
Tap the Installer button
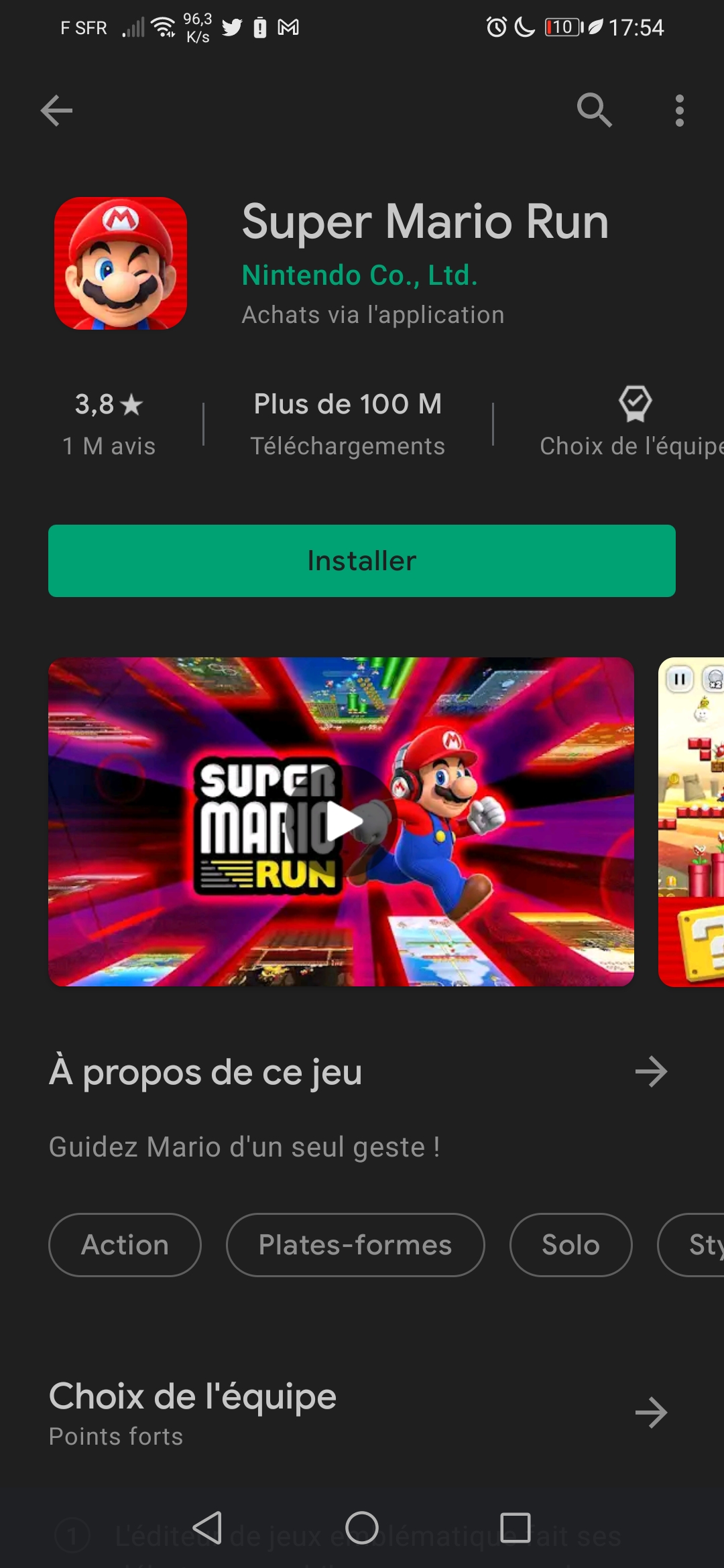click(x=362, y=561)
